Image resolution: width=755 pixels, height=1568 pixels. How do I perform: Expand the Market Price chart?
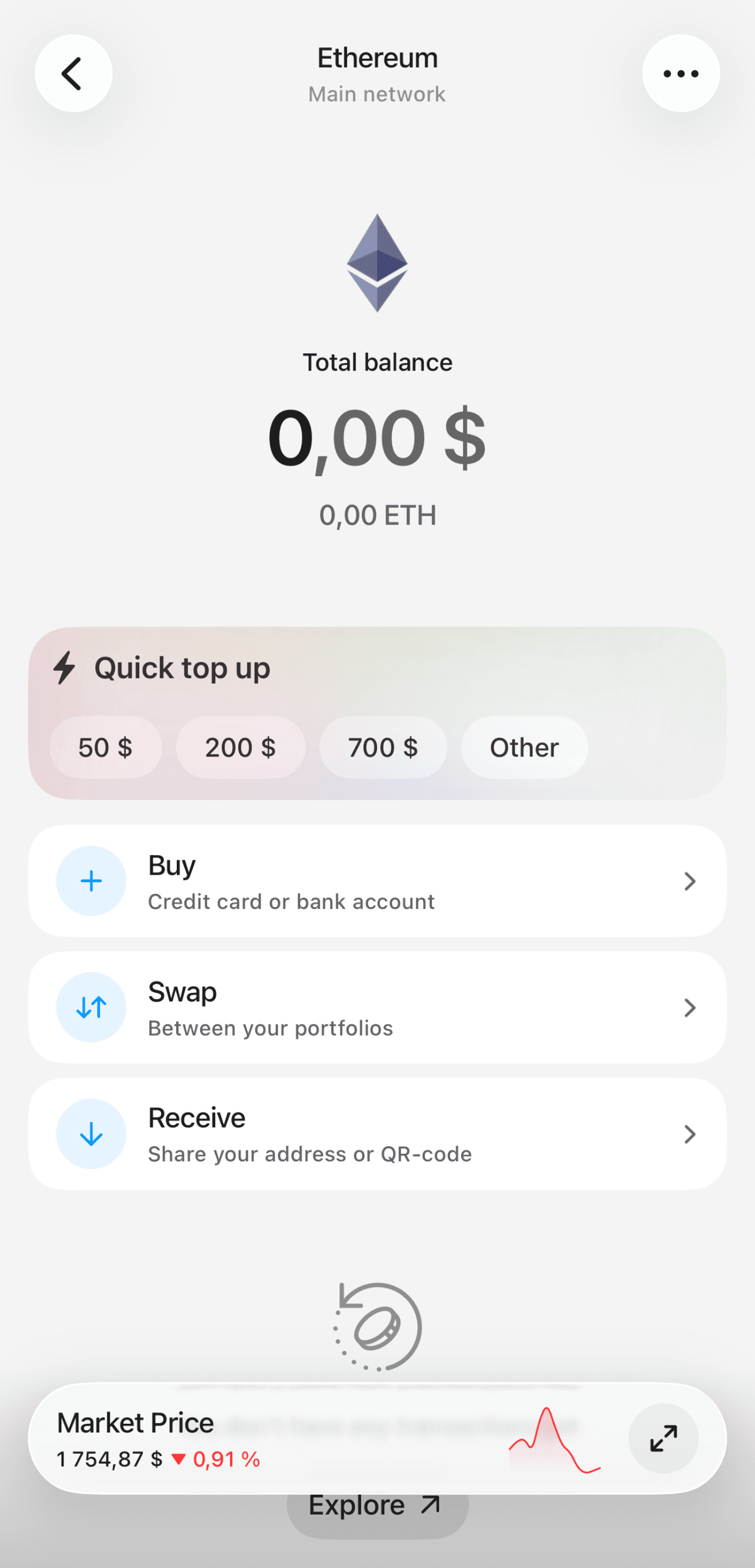[x=663, y=1438]
